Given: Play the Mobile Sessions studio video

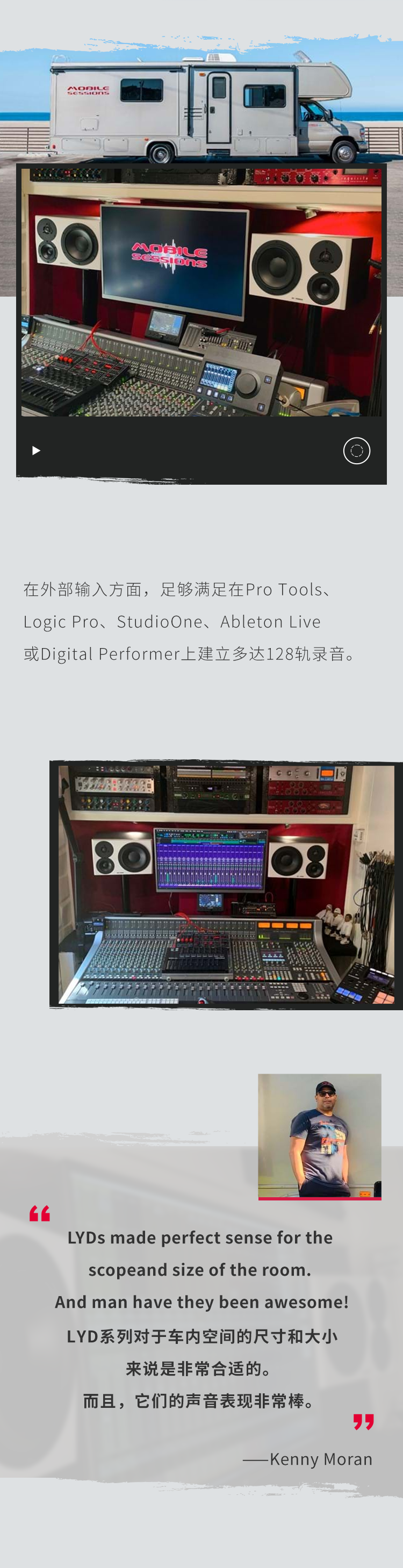Looking at the screenshot, I should (36, 450).
